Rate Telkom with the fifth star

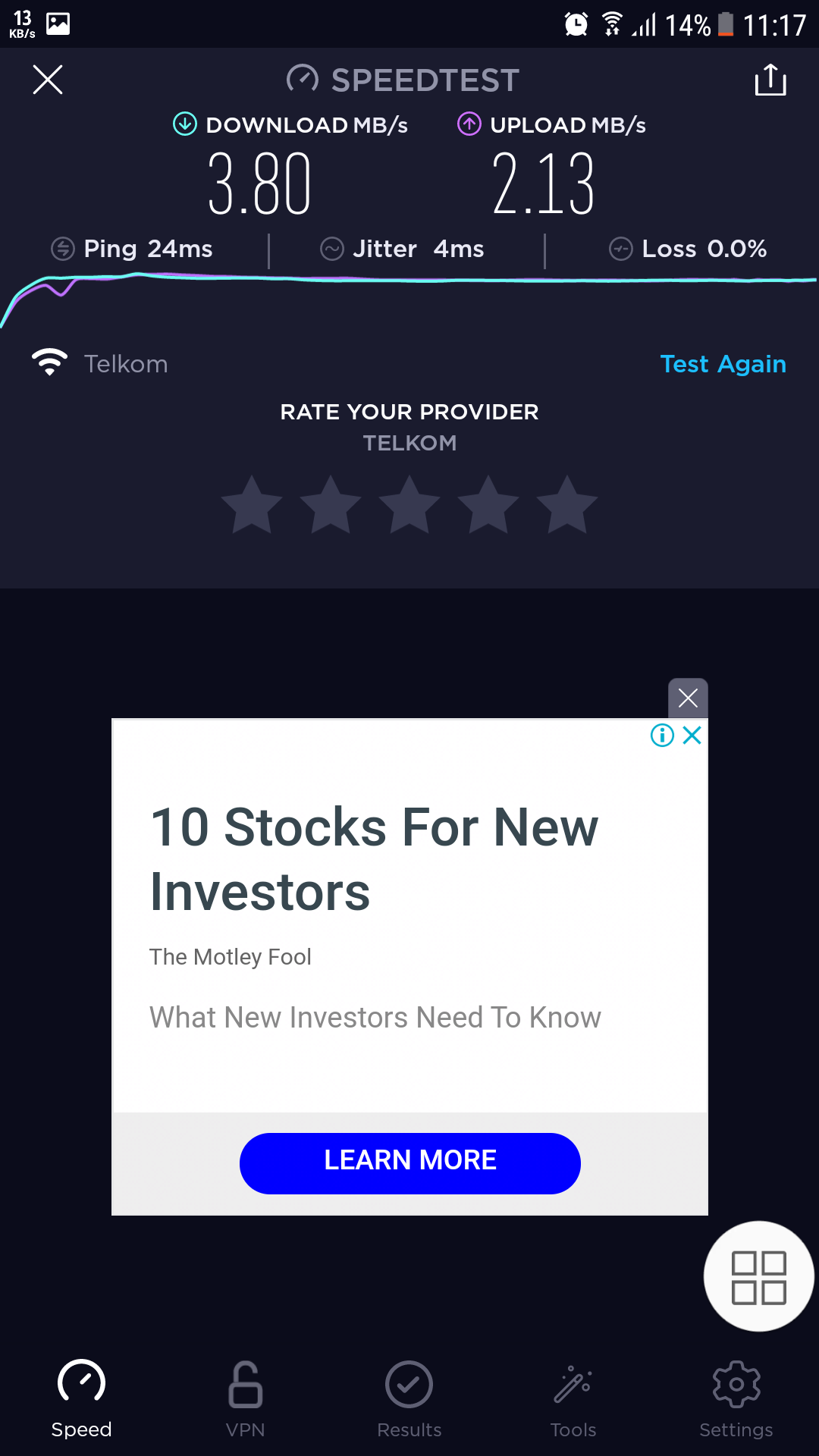567,505
